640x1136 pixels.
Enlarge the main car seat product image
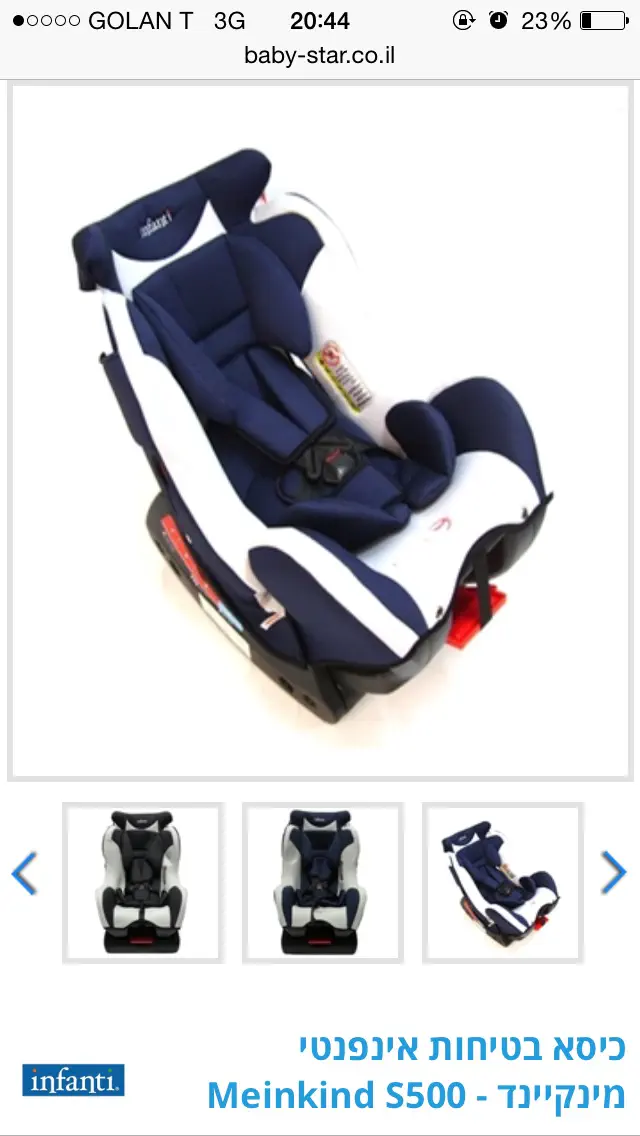coord(320,430)
